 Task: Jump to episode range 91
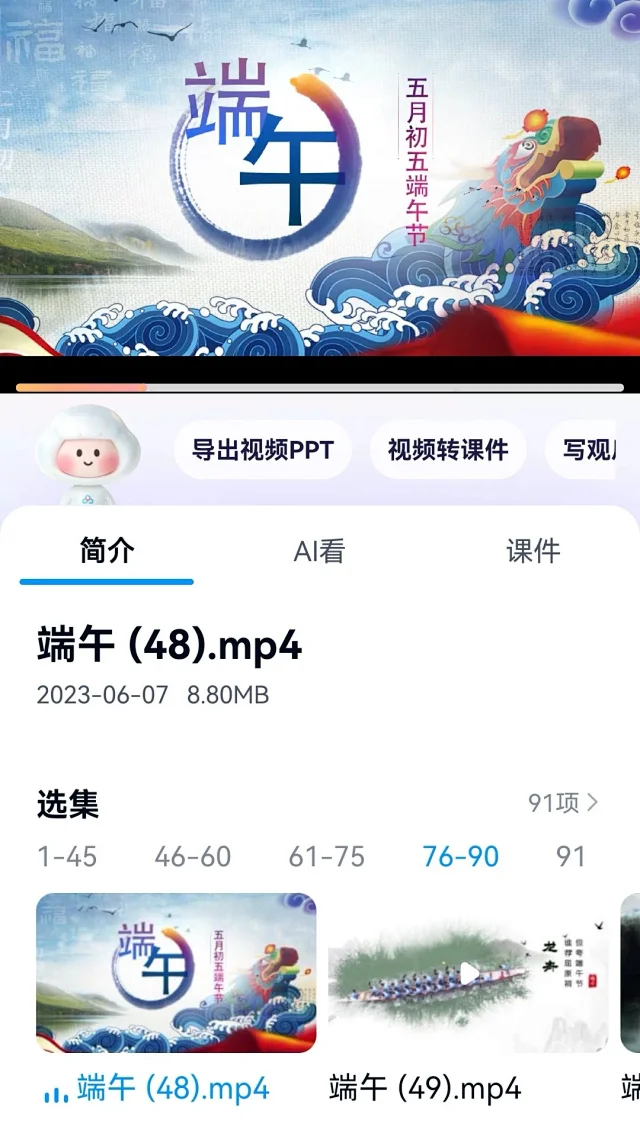click(x=570, y=857)
